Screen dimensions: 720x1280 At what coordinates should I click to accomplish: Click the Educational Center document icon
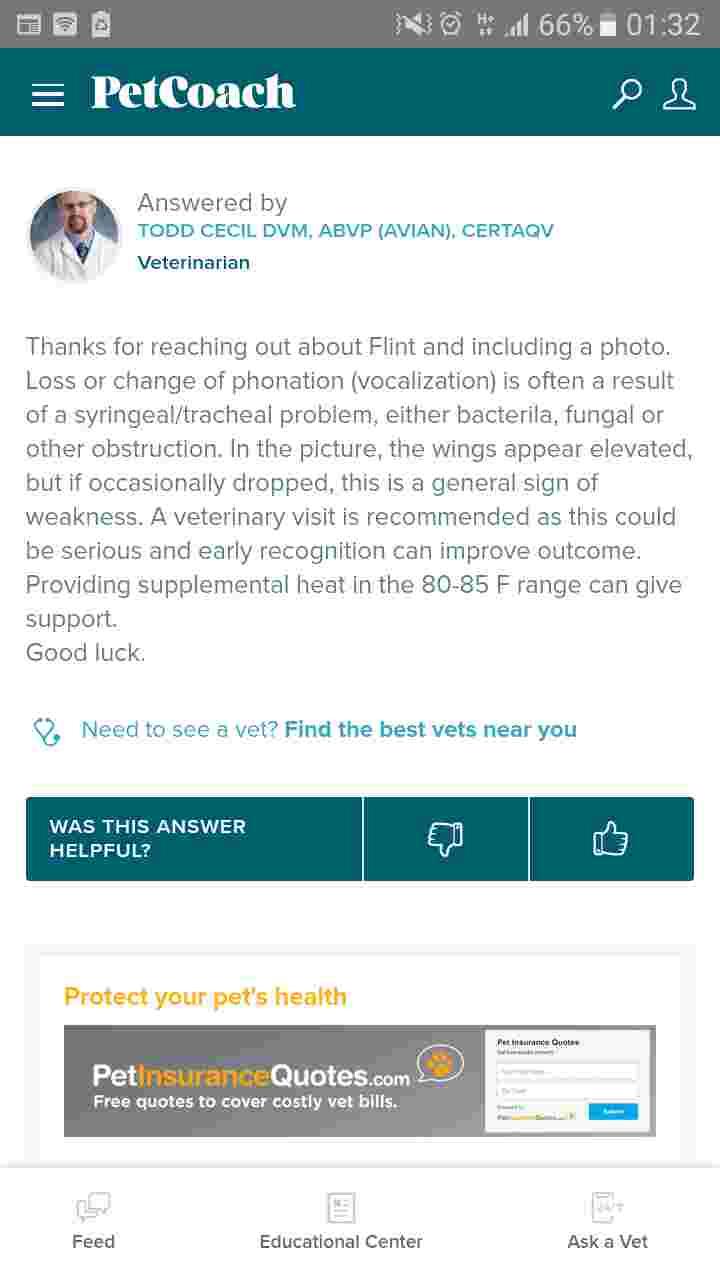341,1207
